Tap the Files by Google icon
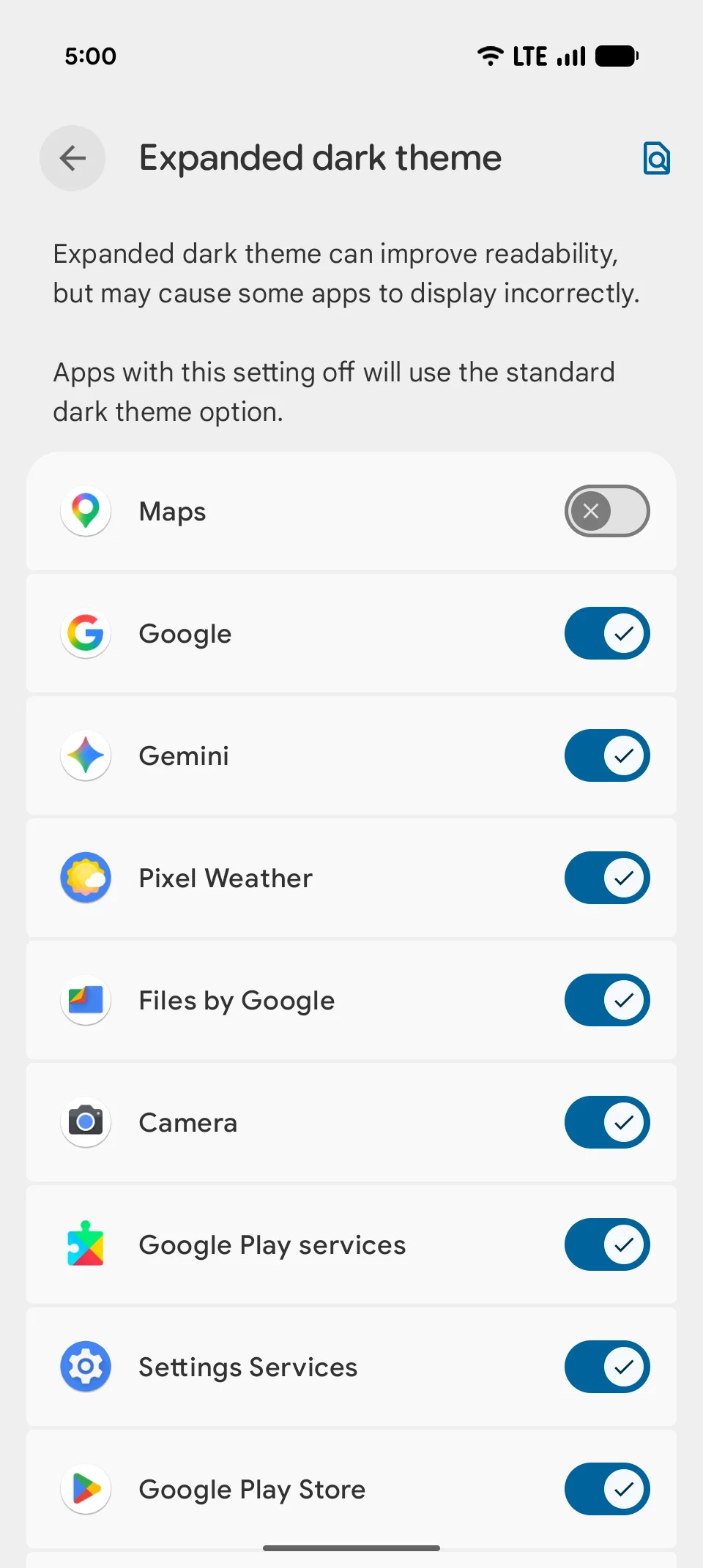 coord(86,1000)
